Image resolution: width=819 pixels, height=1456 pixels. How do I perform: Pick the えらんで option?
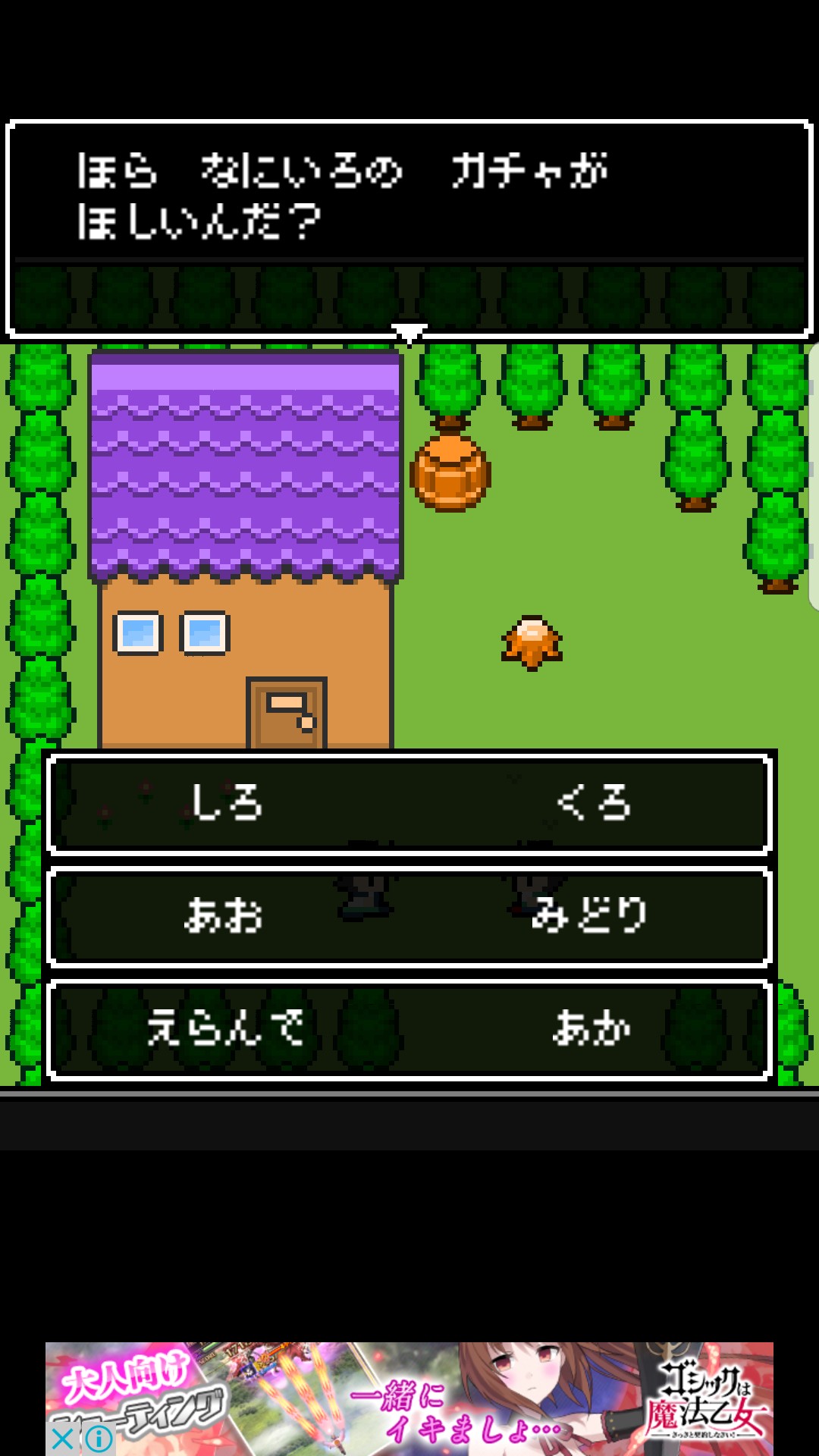225,1028
